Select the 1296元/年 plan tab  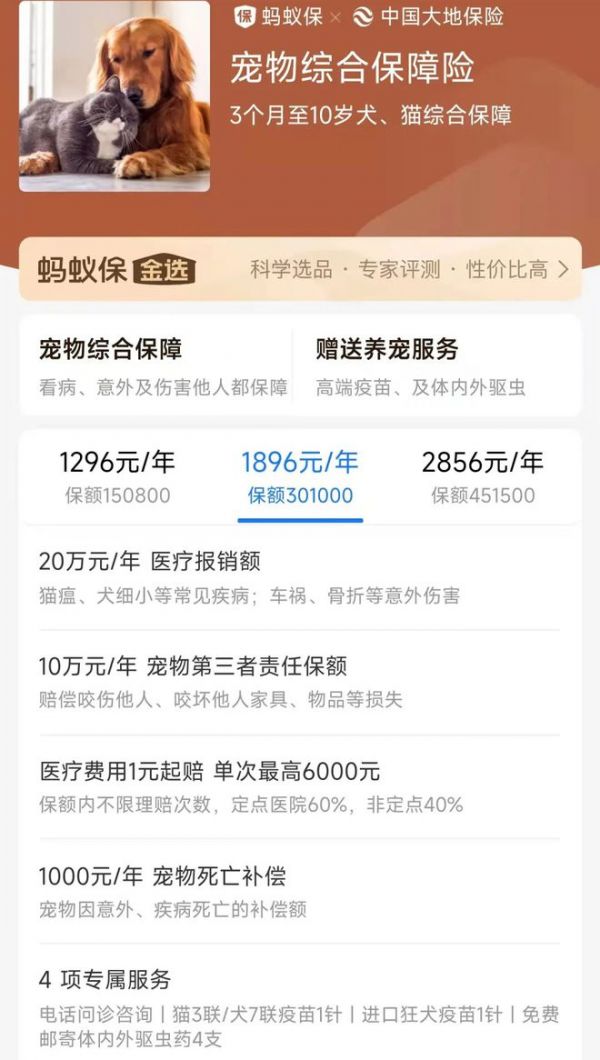pos(117,476)
